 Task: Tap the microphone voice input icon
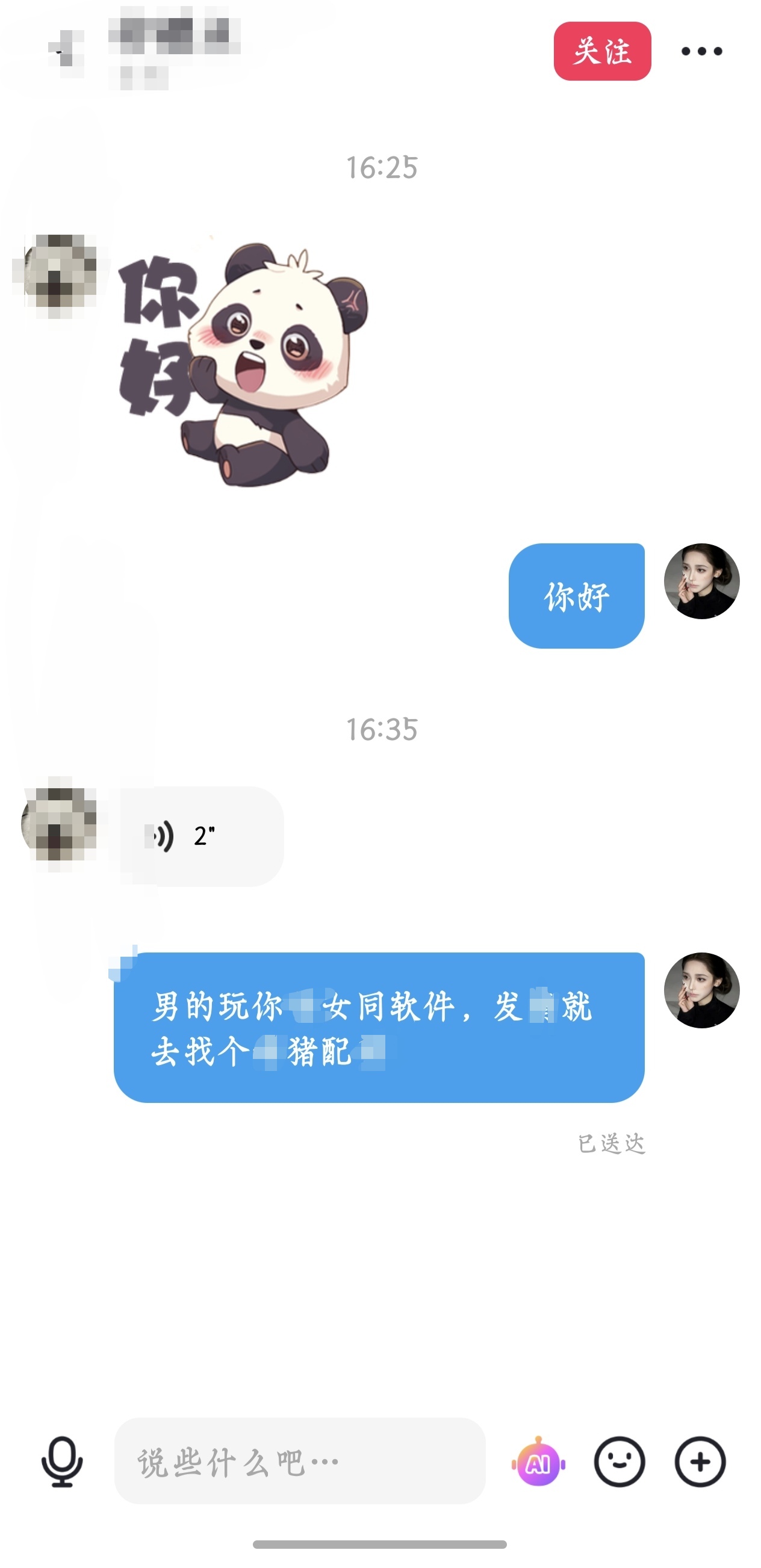[61, 1462]
